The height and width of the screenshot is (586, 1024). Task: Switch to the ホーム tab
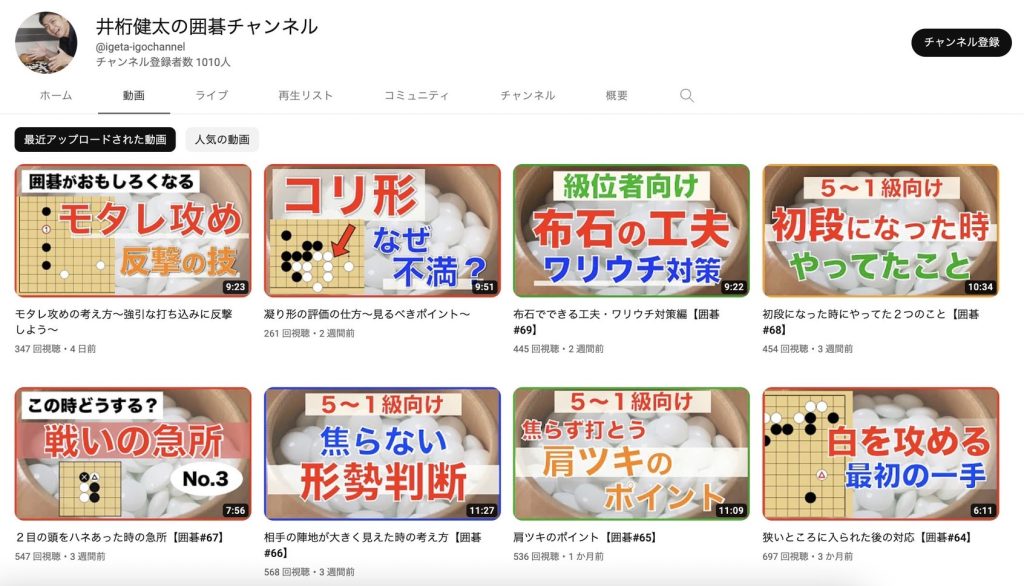point(56,95)
